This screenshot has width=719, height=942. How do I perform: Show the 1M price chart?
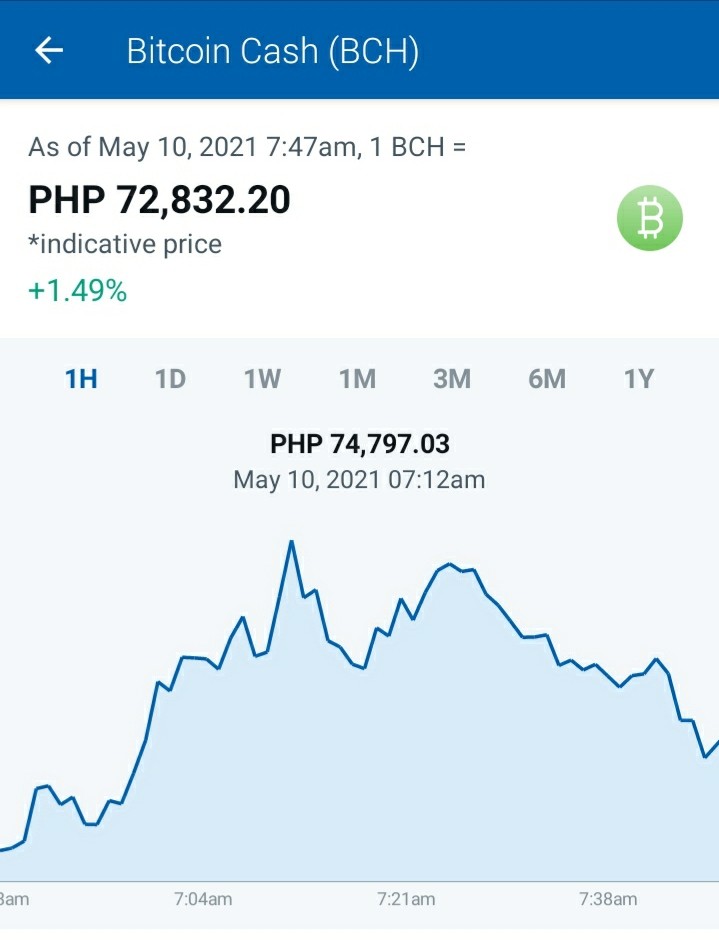point(357,379)
